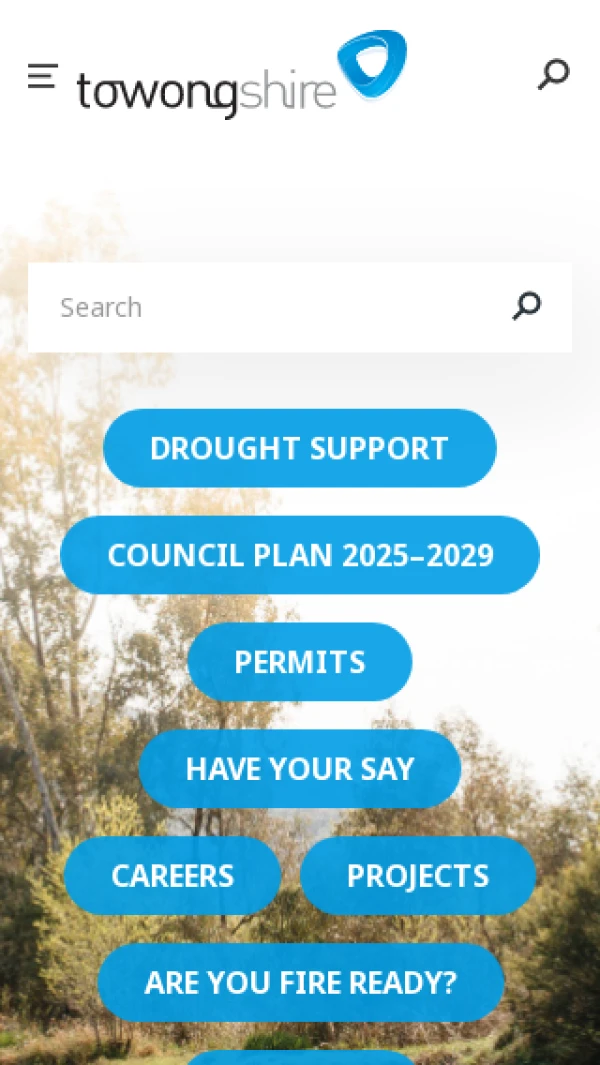Check Are You Fire Ready?
This screenshot has width=600, height=1065.
(x=300, y=982)
